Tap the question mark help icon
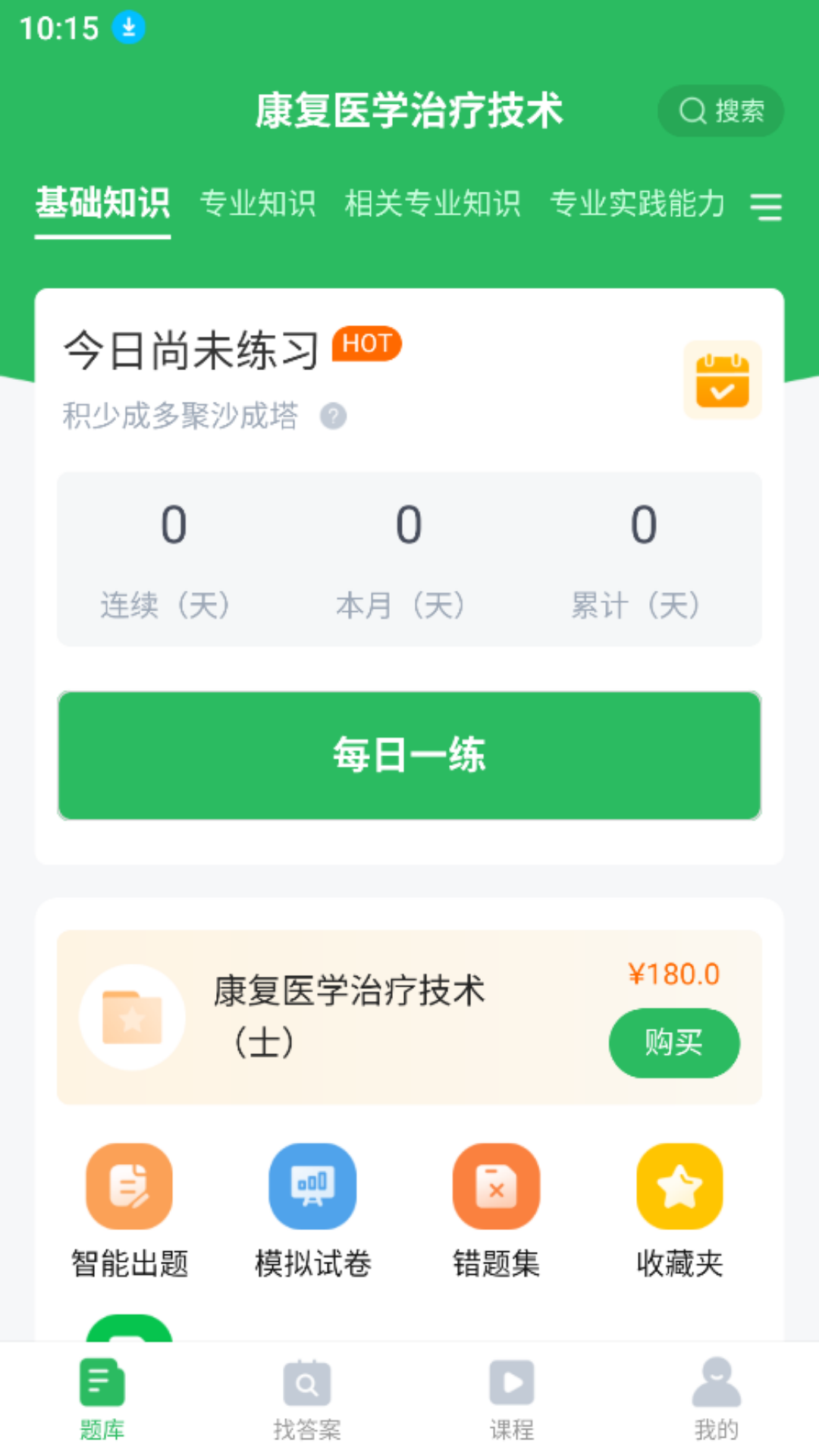Screen dimensions: 819x1456 coord(333,416)
